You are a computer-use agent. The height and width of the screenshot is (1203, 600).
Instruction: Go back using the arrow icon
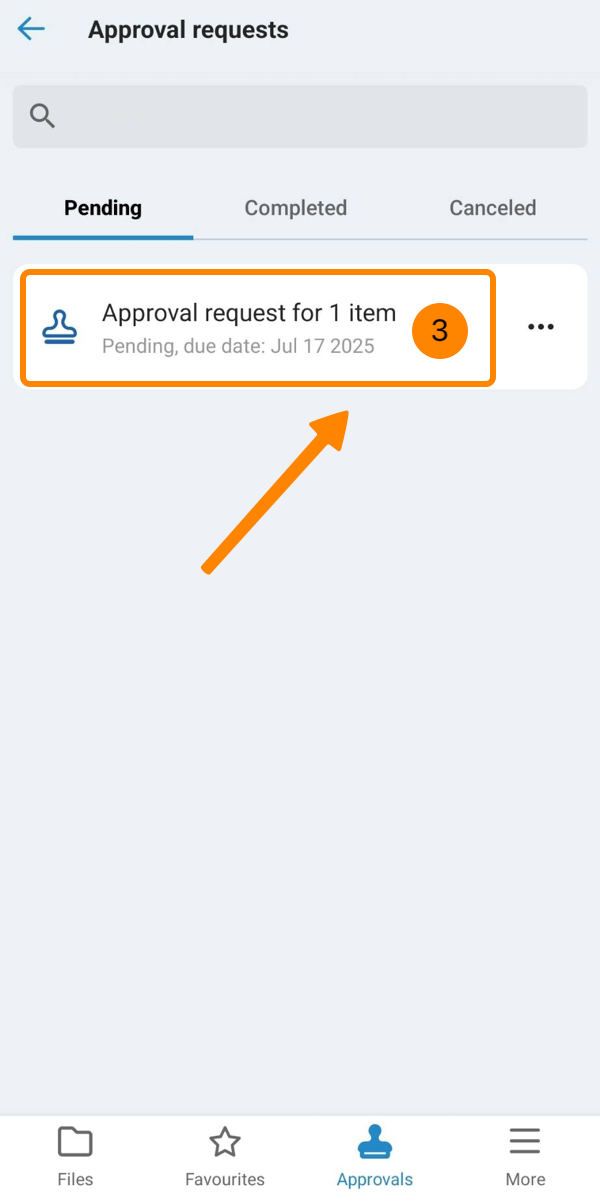(x=31, y=29)
